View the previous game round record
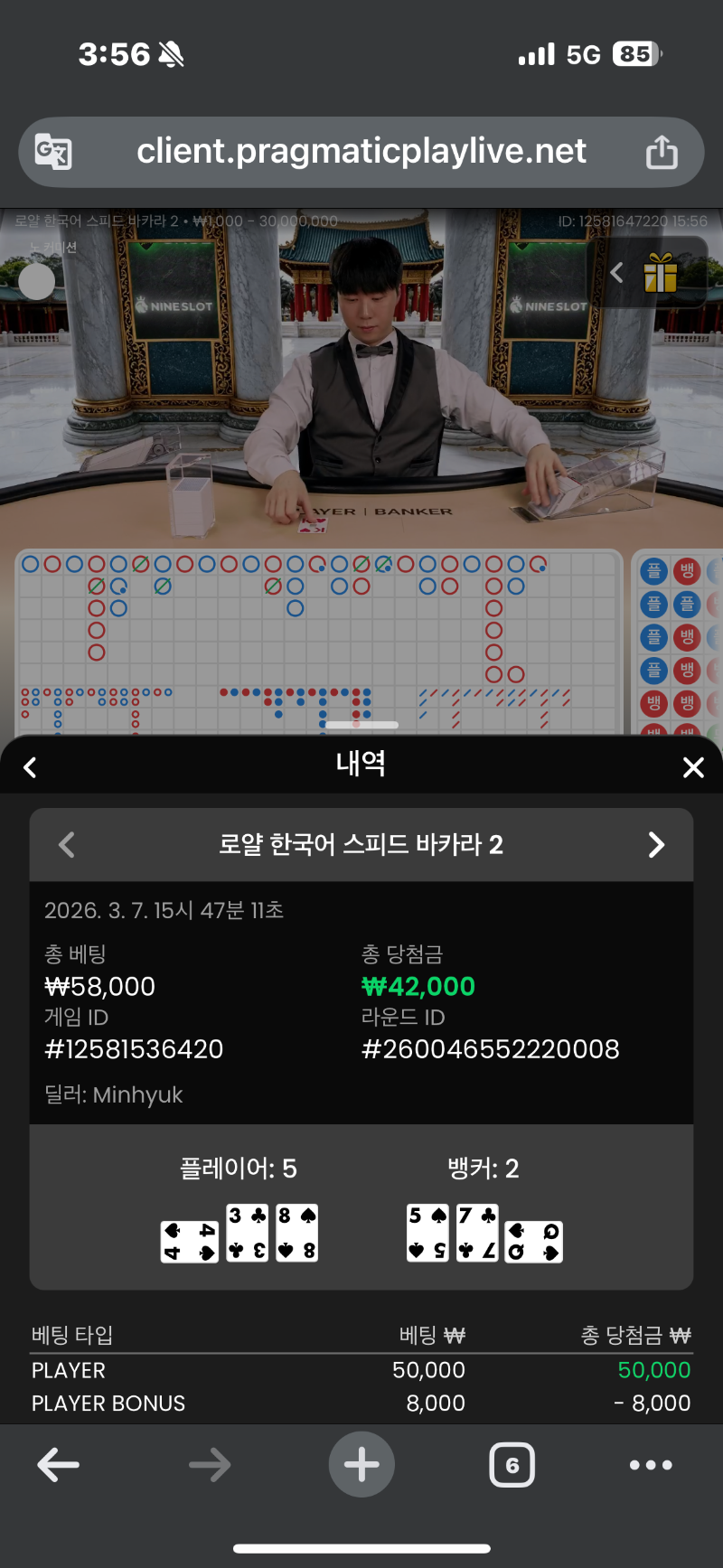Viewport: 723px width, 1568px height. (67, 845)
